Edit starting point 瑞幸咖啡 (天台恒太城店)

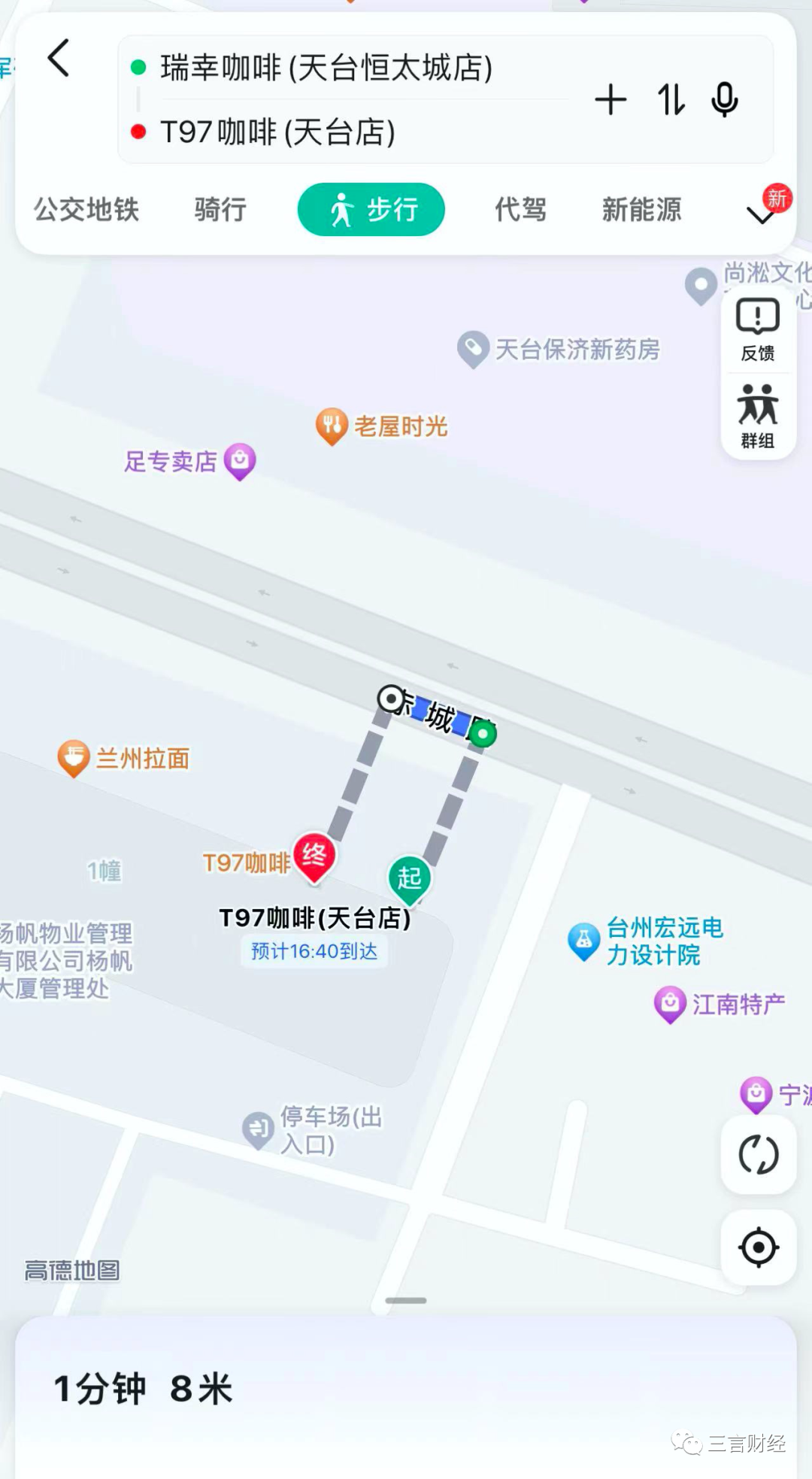click(x=326, y=68)
